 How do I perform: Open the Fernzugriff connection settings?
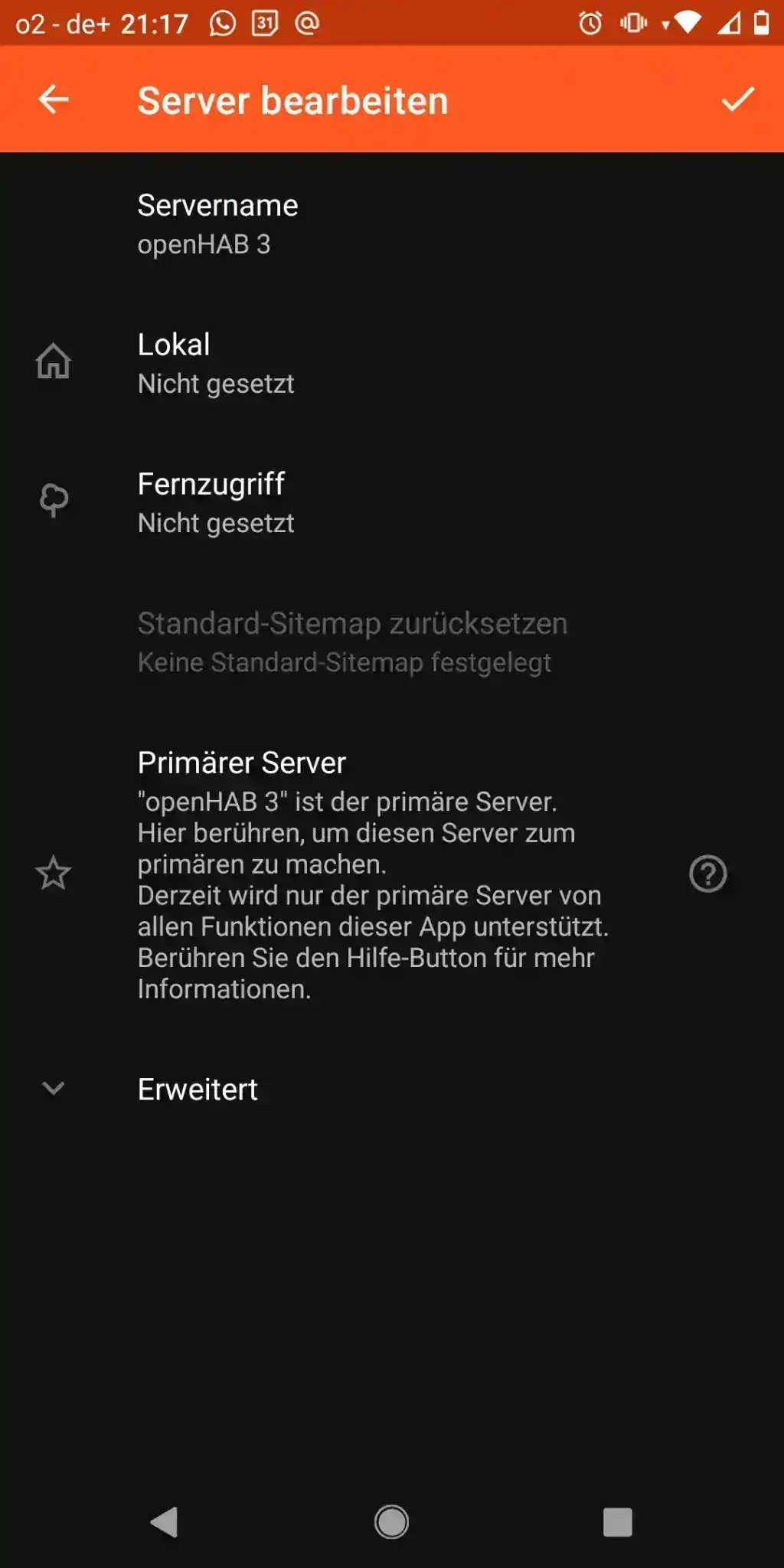[x=392, y=503]
